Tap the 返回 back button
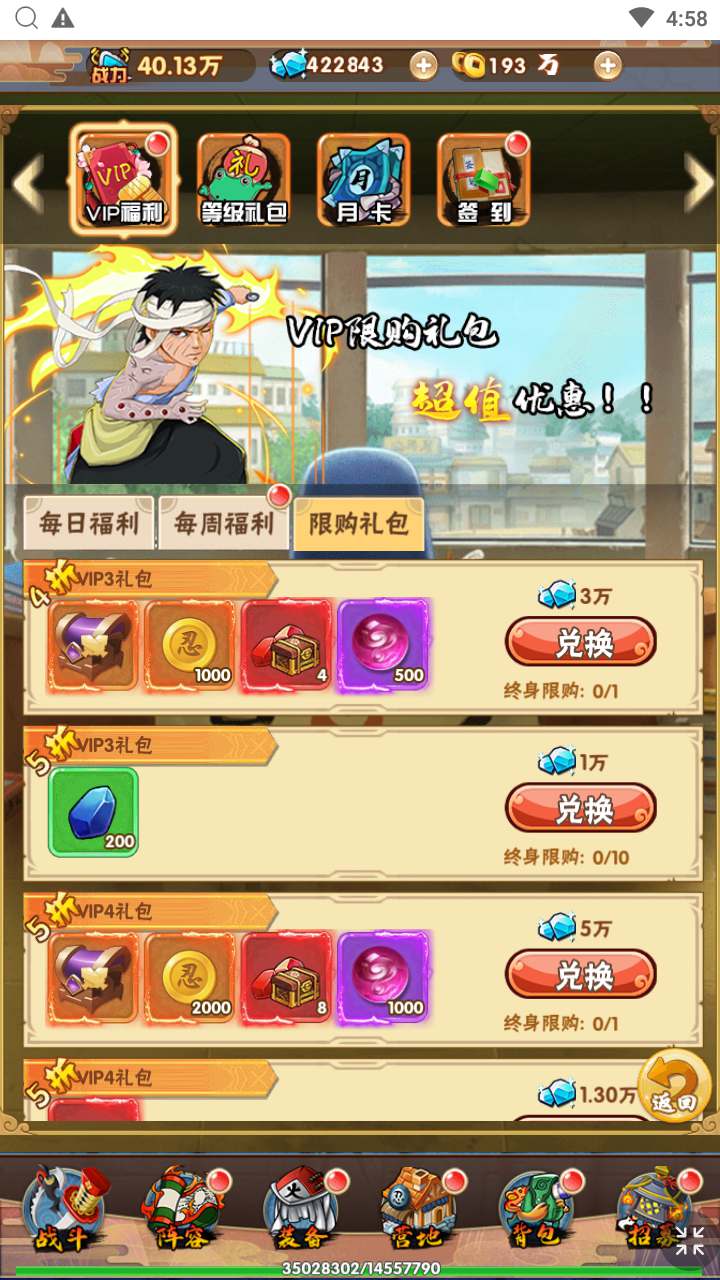This screenshot has height=1280, width=720. point(674,1086)
